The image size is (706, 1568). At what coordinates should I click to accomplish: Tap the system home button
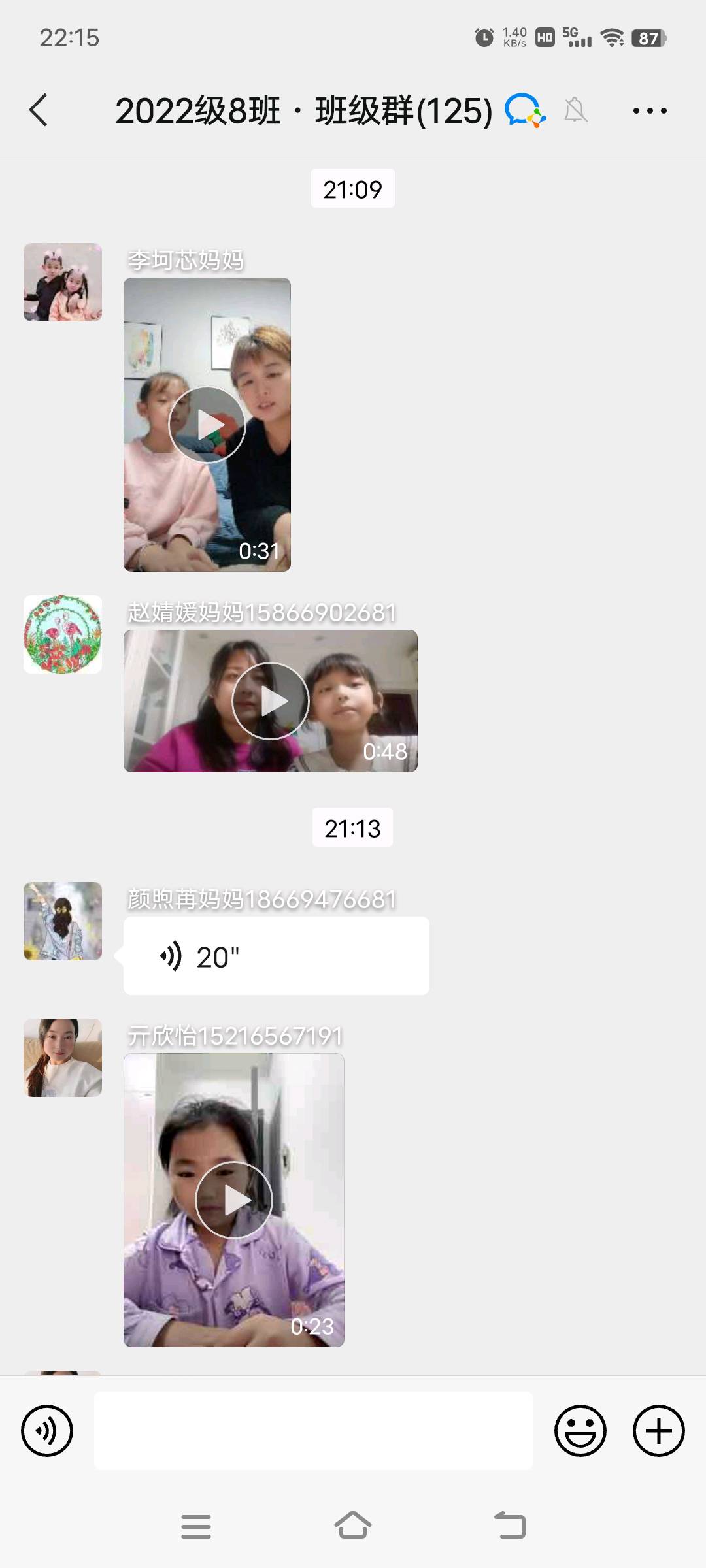(353, 1526)
